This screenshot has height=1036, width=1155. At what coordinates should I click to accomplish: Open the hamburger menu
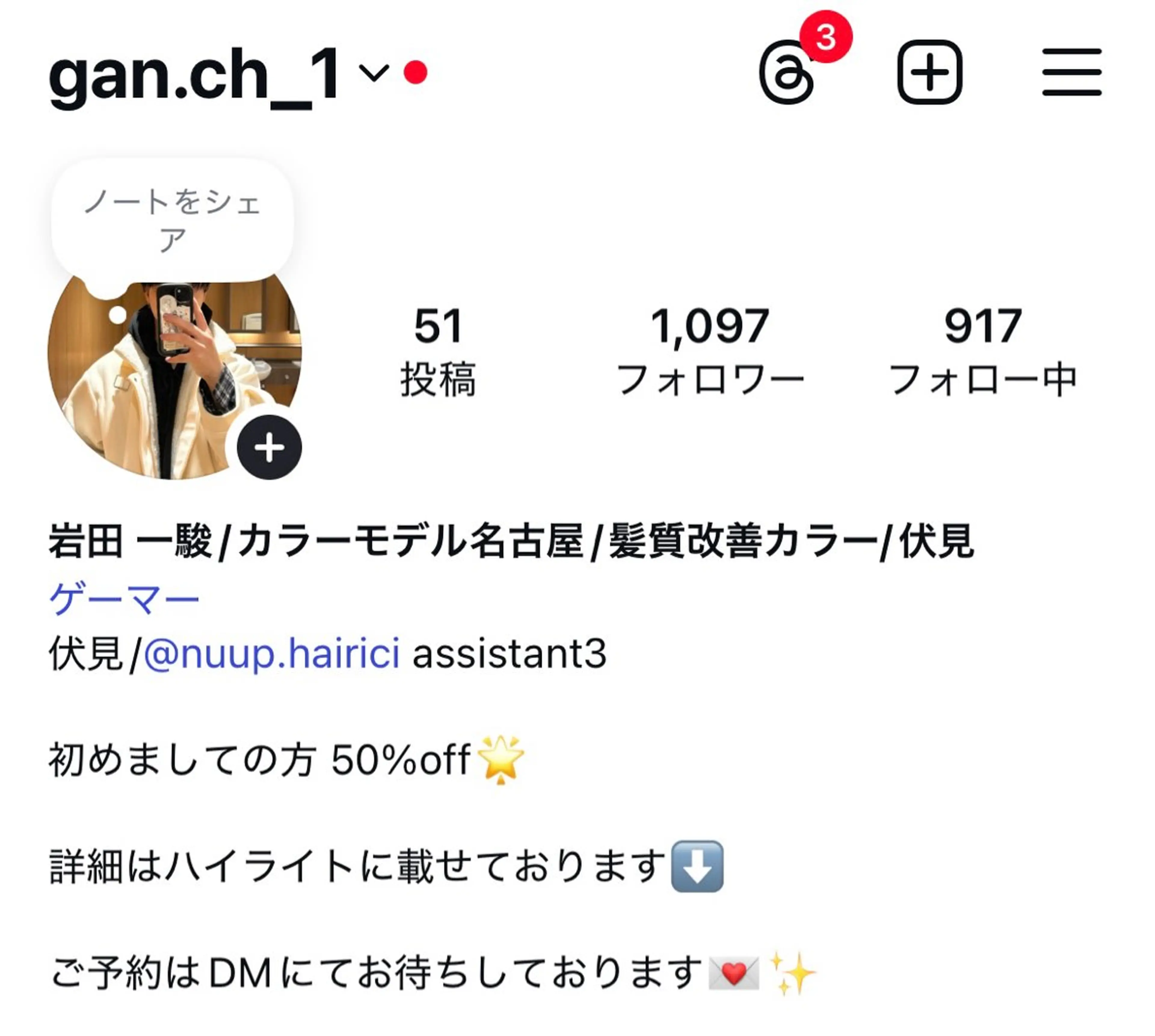pyautogui.click(x=1071, y=72)
